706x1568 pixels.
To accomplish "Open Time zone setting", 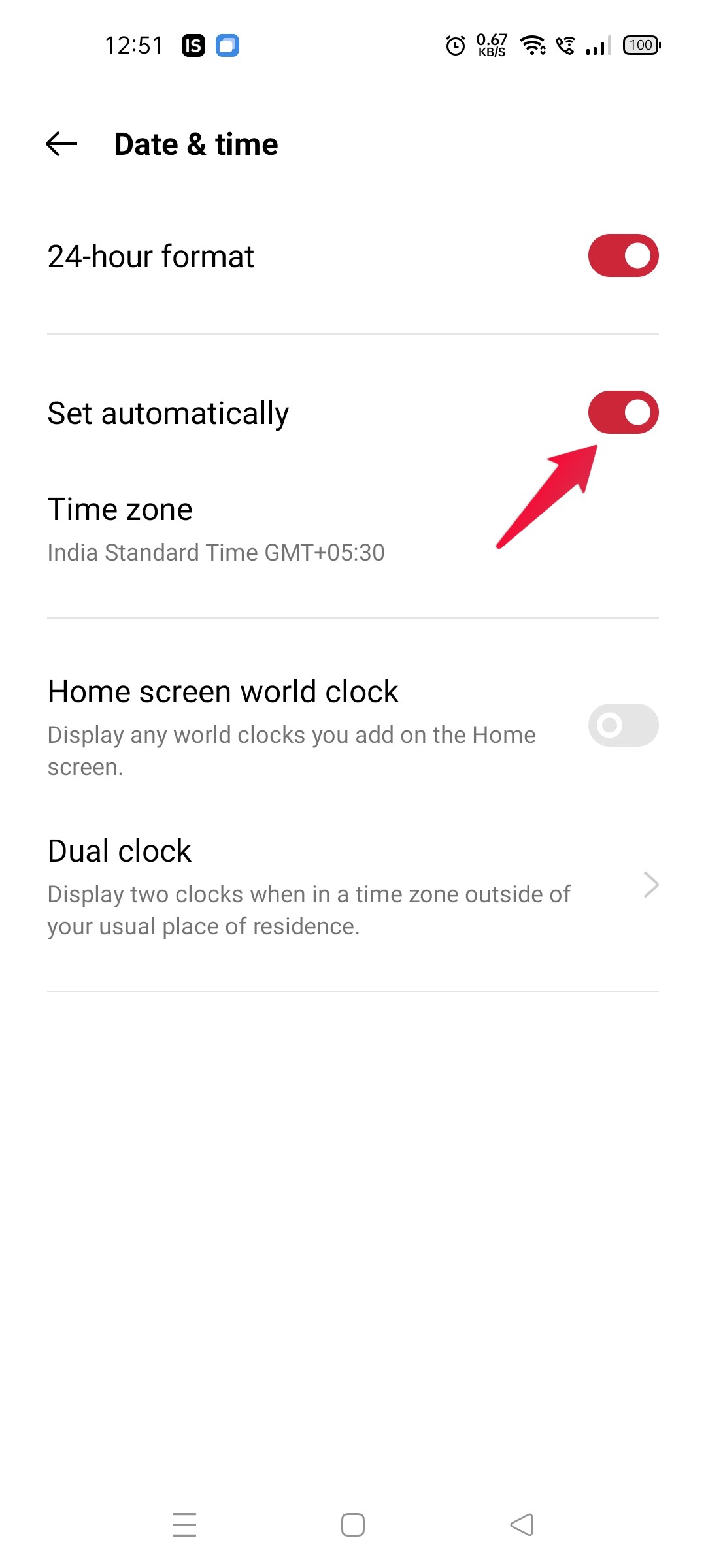I will coord(216,529).
